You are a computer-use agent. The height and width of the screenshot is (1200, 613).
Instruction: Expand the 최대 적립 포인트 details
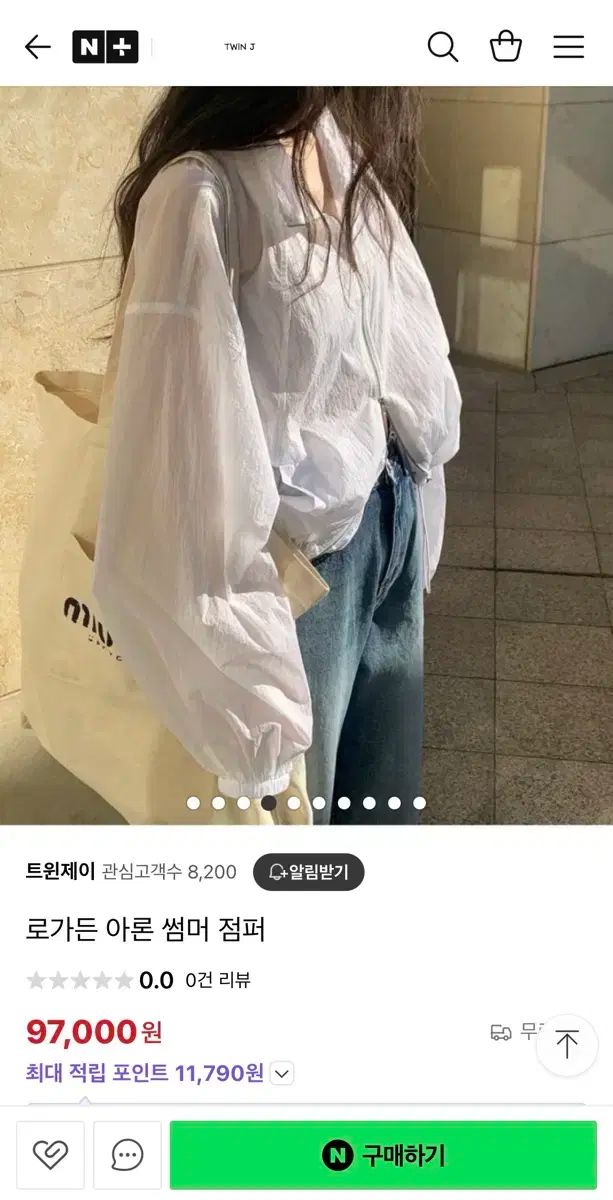coord(282,1074)
